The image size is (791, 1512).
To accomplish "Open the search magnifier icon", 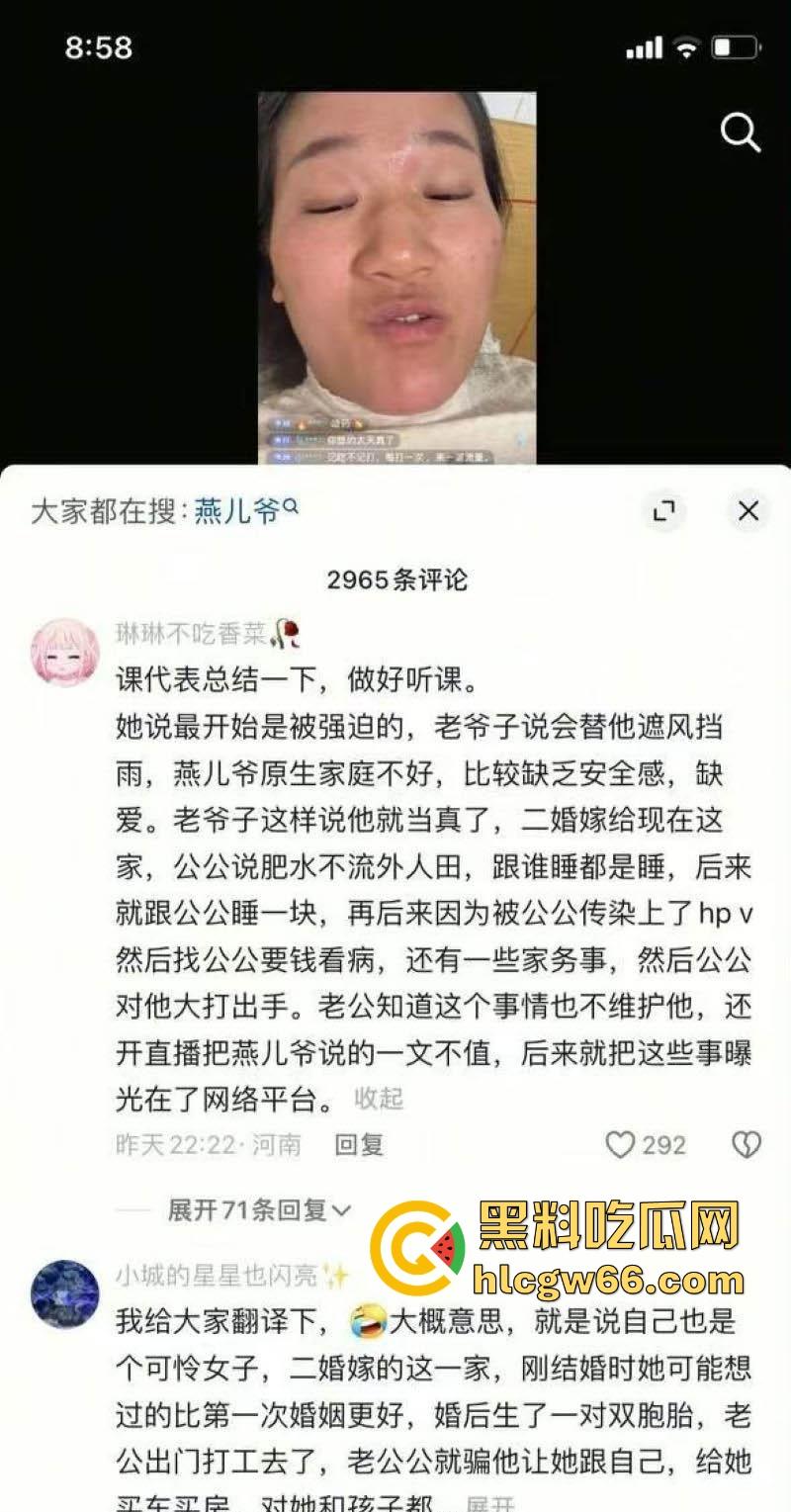I will coord(740,132).
